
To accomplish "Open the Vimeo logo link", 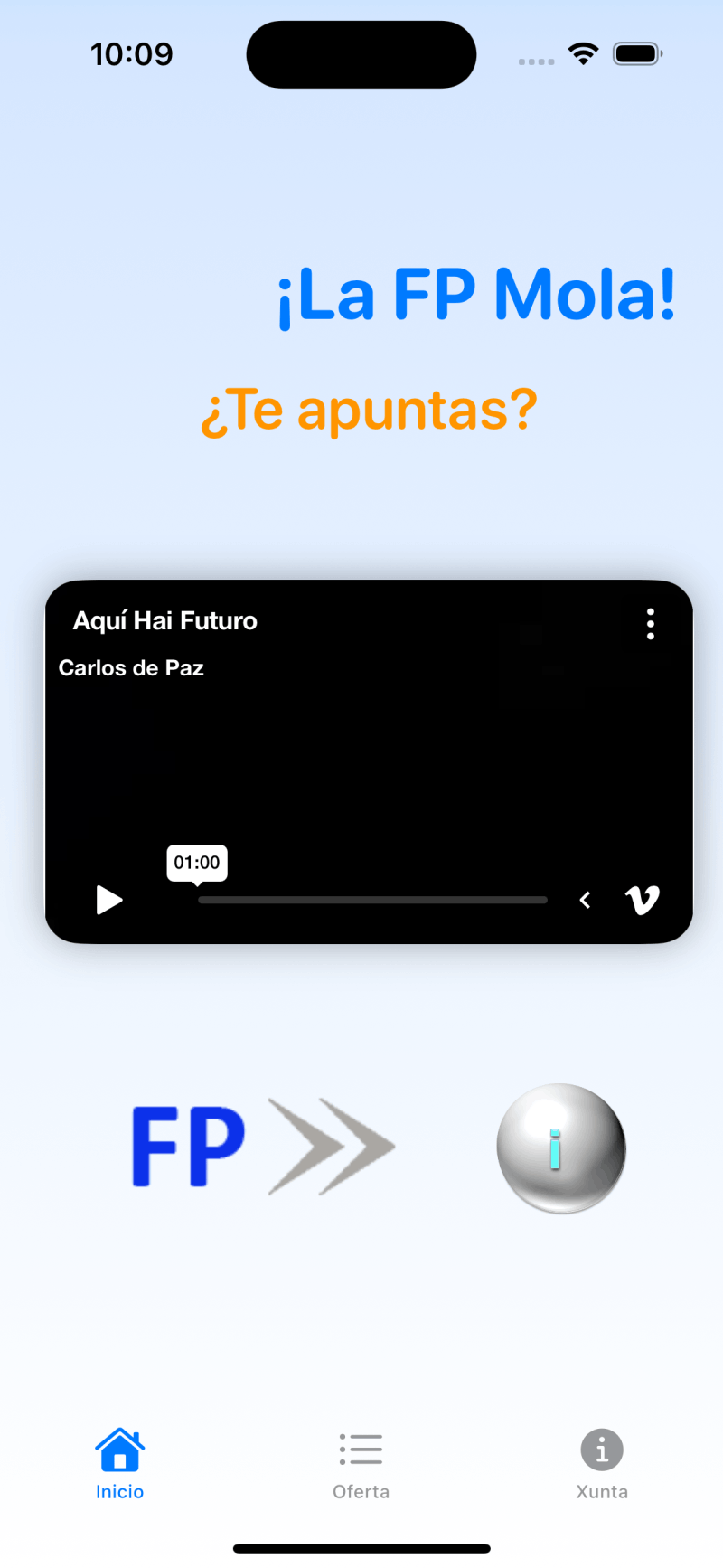I will pos(643,900).
